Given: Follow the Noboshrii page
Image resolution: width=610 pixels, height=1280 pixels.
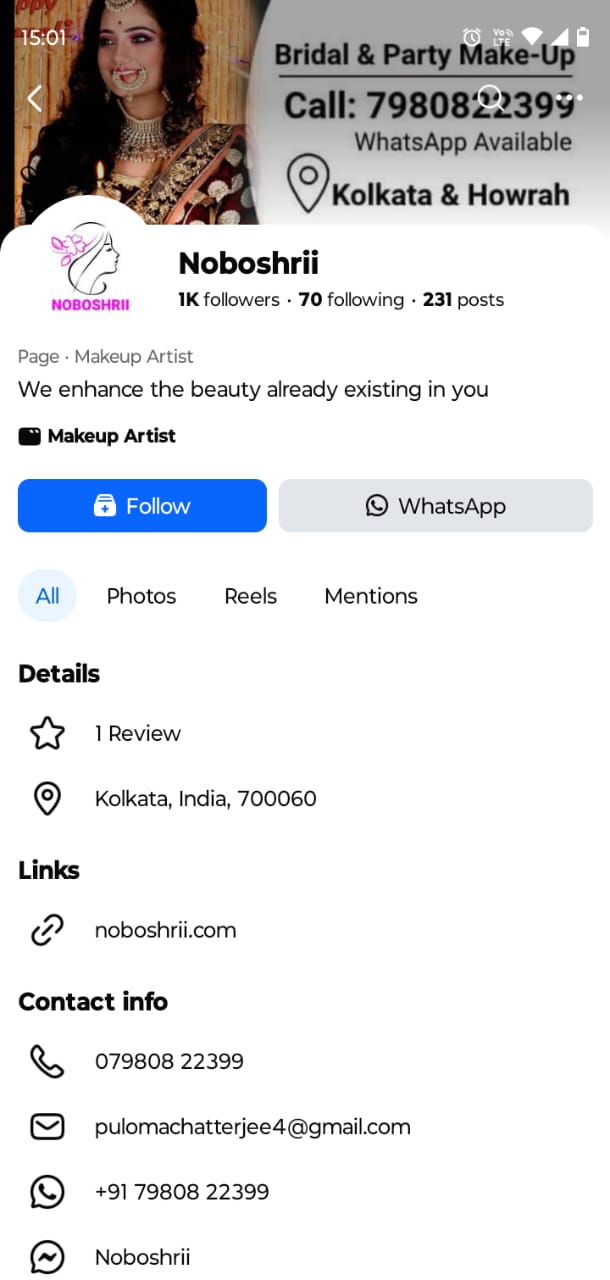Looking at the screenshot, I should coord(142,506).
